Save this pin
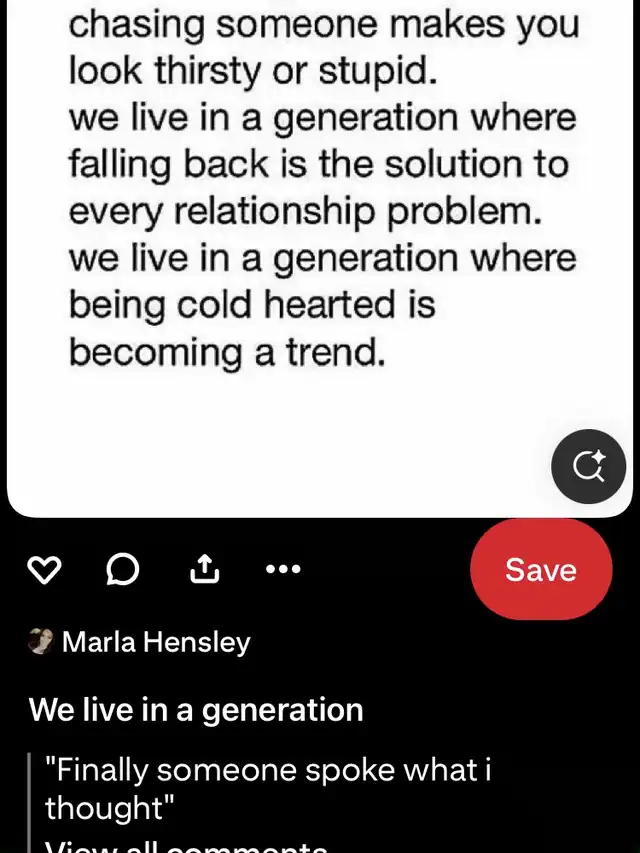Screen dimensions: 640x853 (x=540, y=570)
